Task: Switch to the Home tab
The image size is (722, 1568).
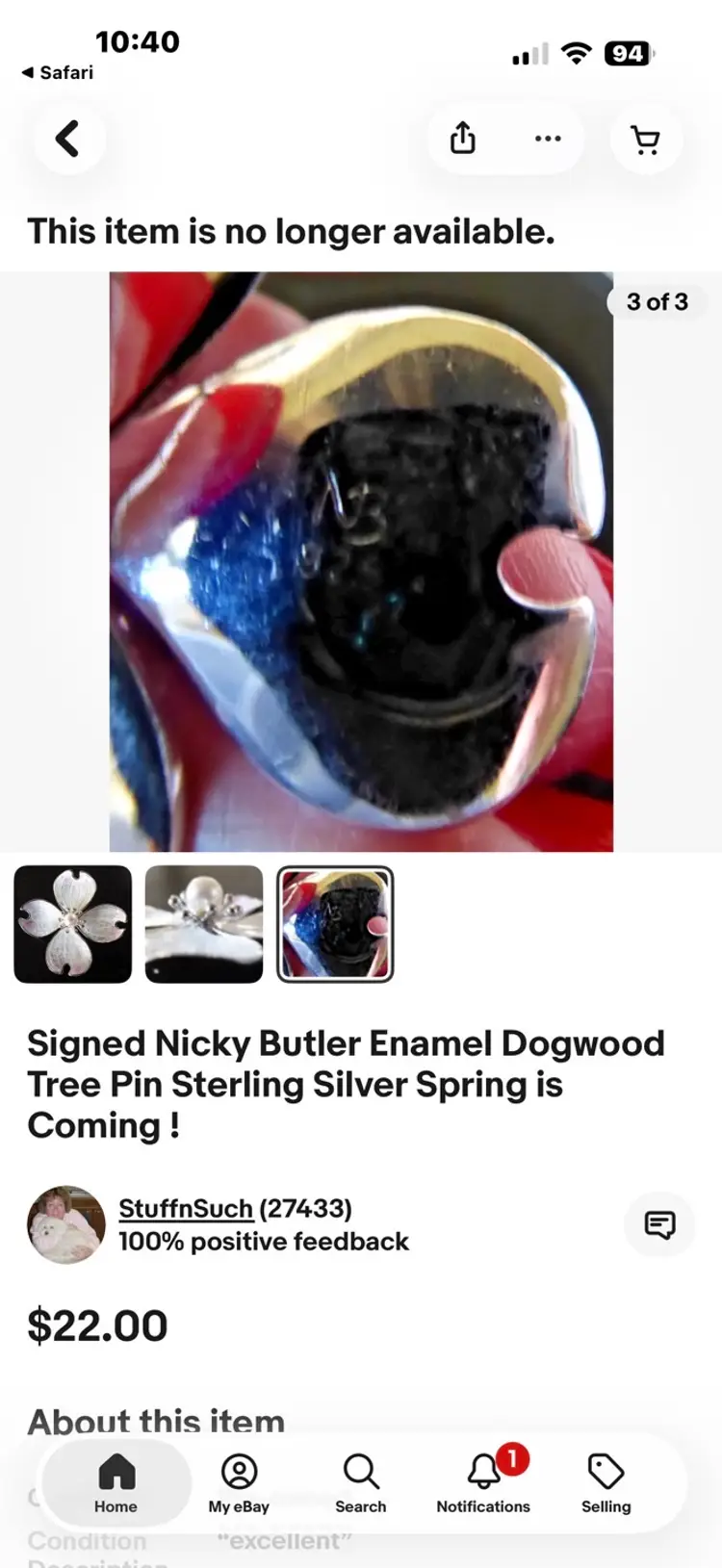Action: coord(116,1483)
